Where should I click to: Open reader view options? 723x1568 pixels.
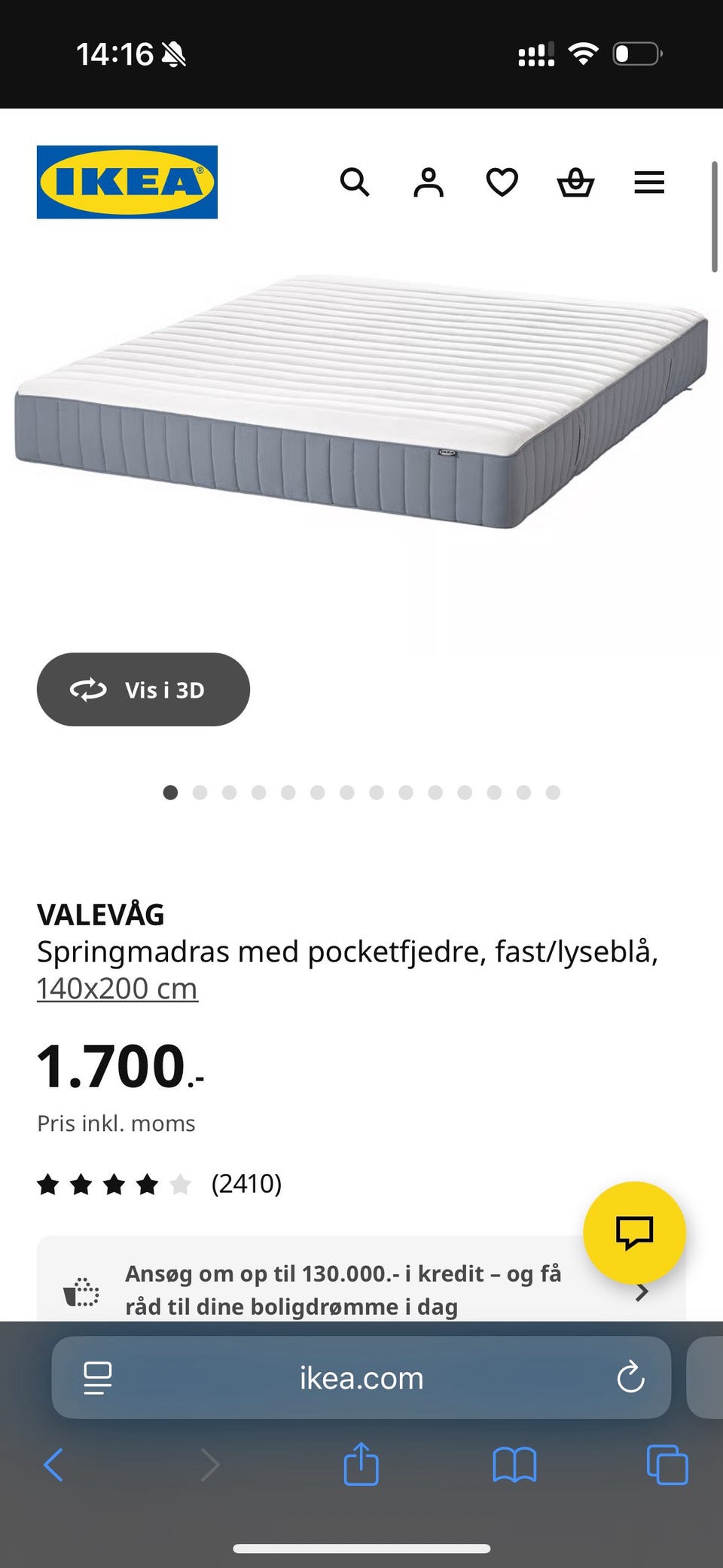click(98, 1377)
